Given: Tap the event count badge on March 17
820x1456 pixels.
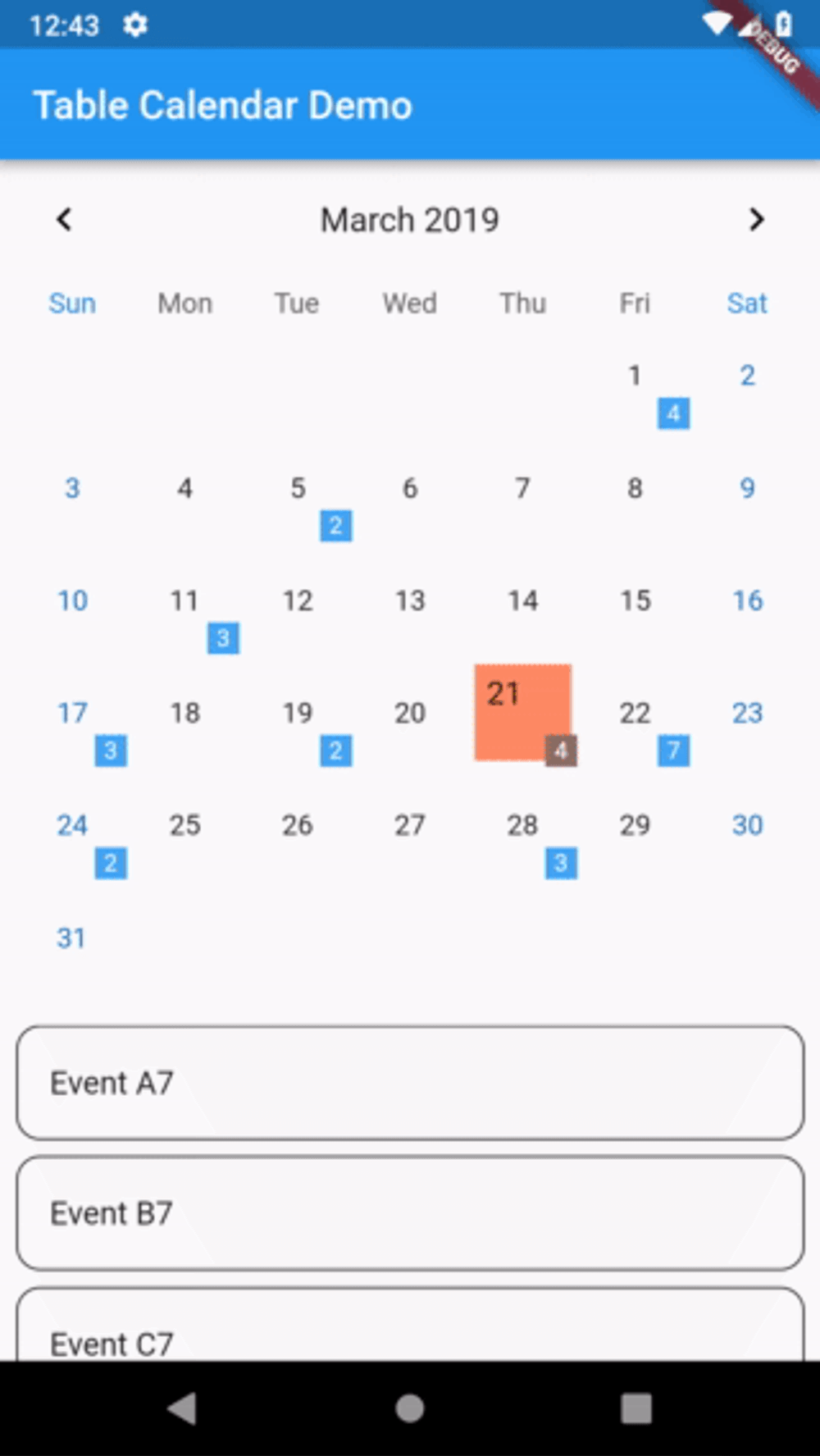Looking at the screenshot, I should click(x=110, y=750).
